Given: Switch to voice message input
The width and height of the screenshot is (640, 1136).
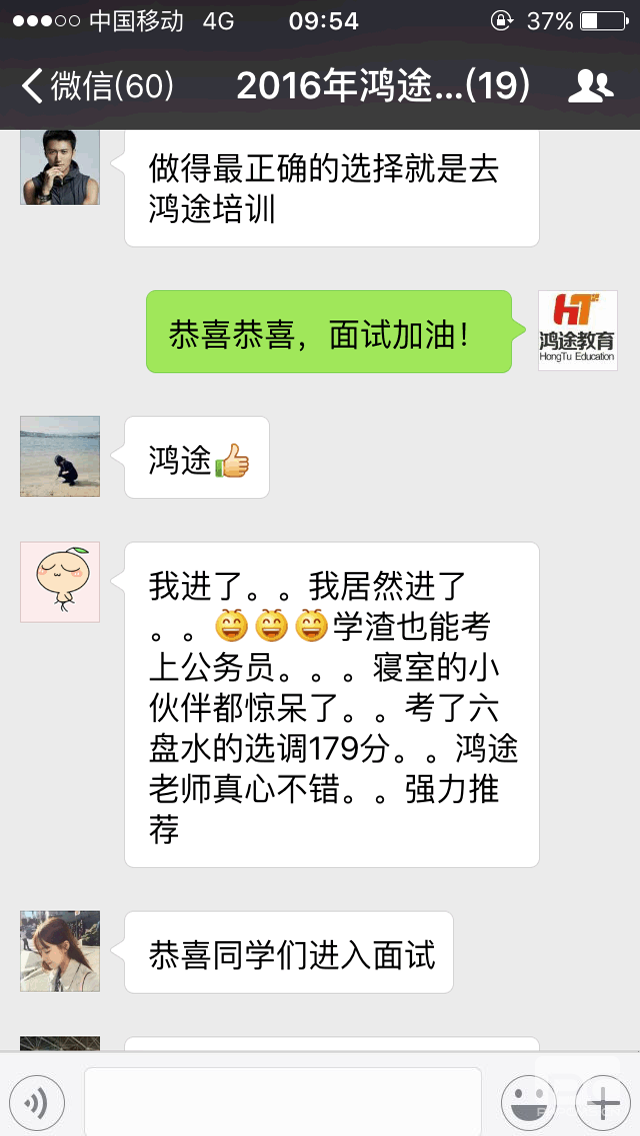Looking at the screenshot, I should coord(37,1103).
